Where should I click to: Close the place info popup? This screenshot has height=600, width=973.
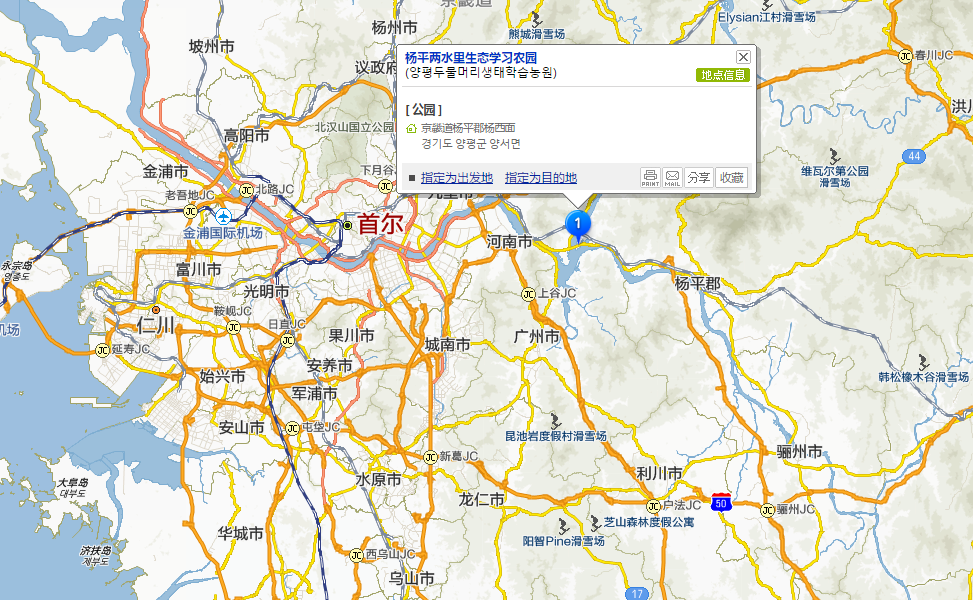coord(743,58)
